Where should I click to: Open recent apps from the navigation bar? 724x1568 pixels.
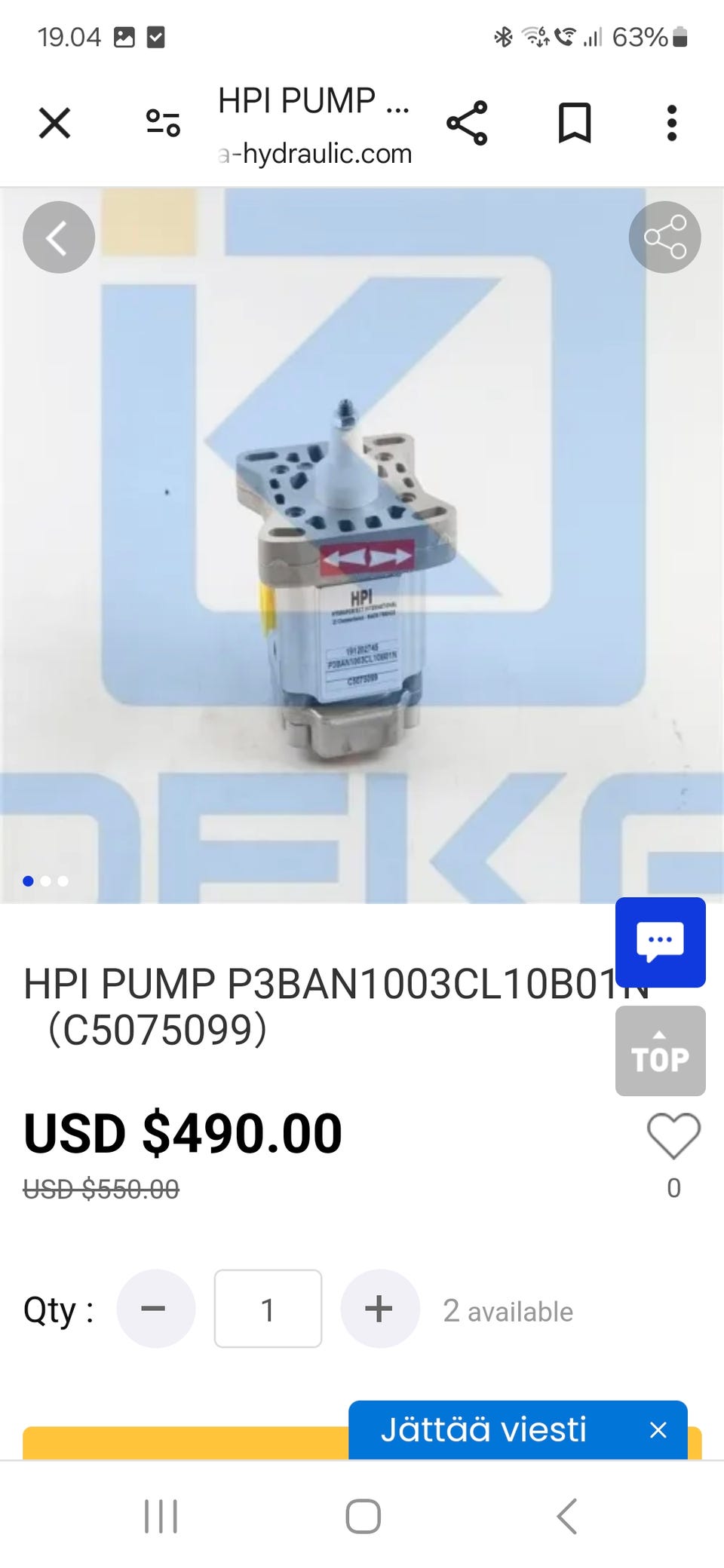tap(161, 1516)
